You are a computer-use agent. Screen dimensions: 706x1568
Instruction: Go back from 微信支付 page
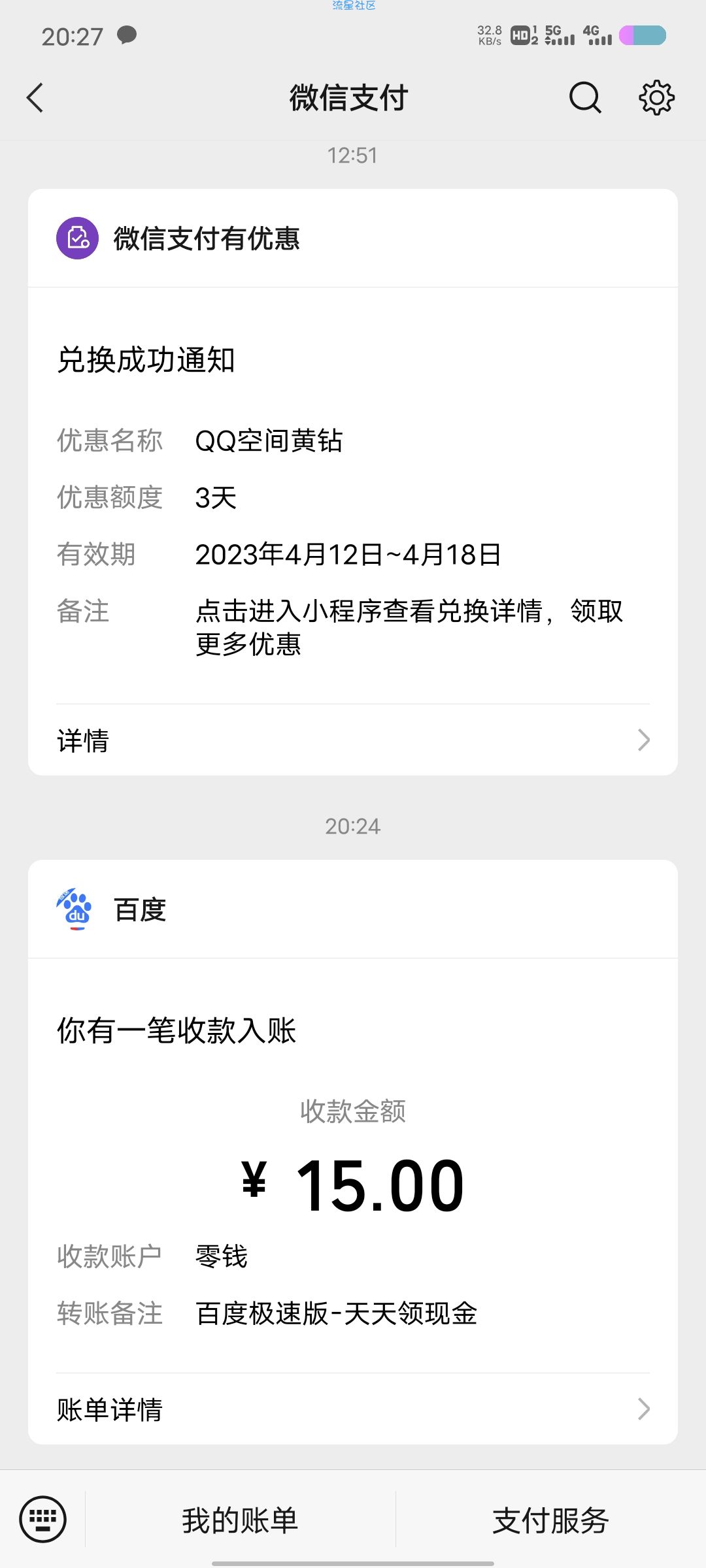click(35, 98)
